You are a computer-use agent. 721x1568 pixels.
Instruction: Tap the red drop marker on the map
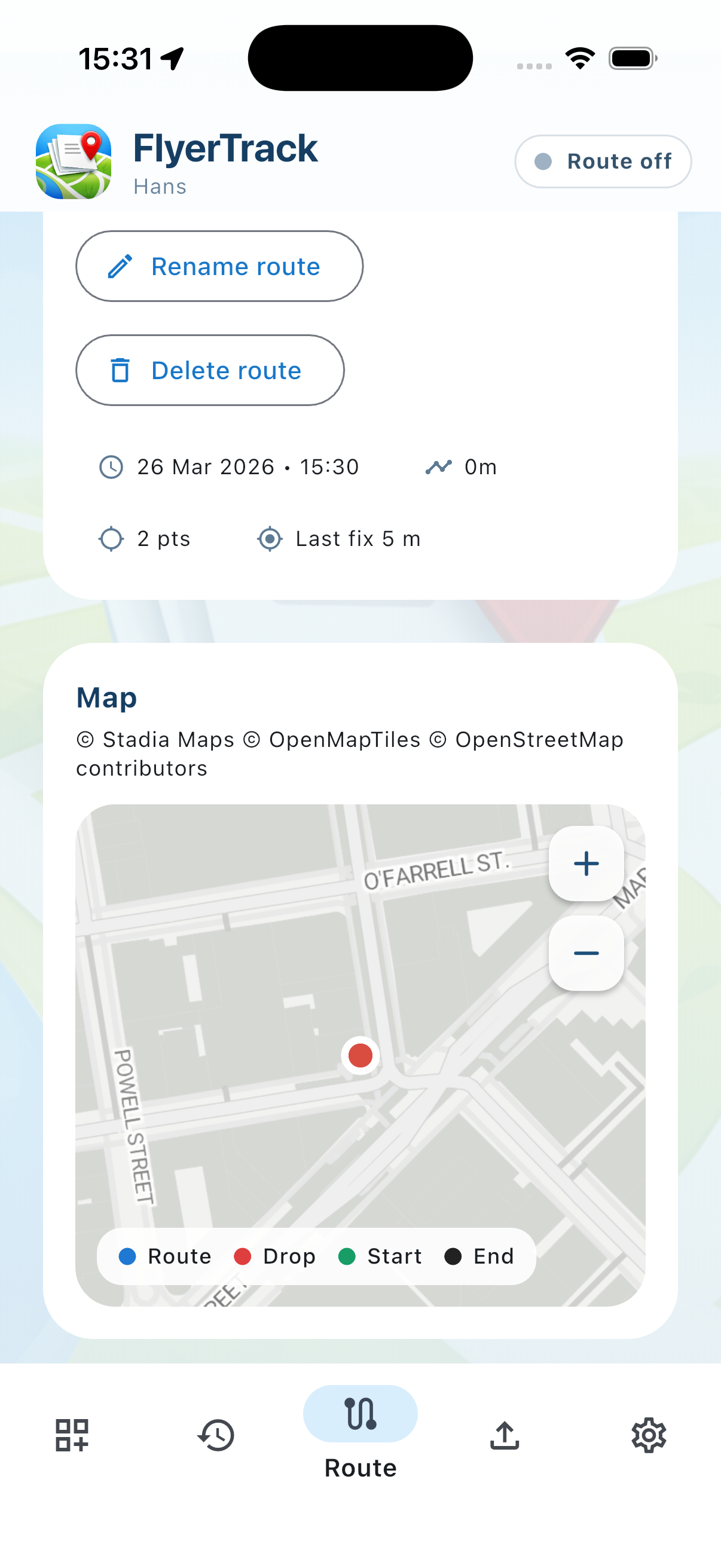click(360, 1055)
